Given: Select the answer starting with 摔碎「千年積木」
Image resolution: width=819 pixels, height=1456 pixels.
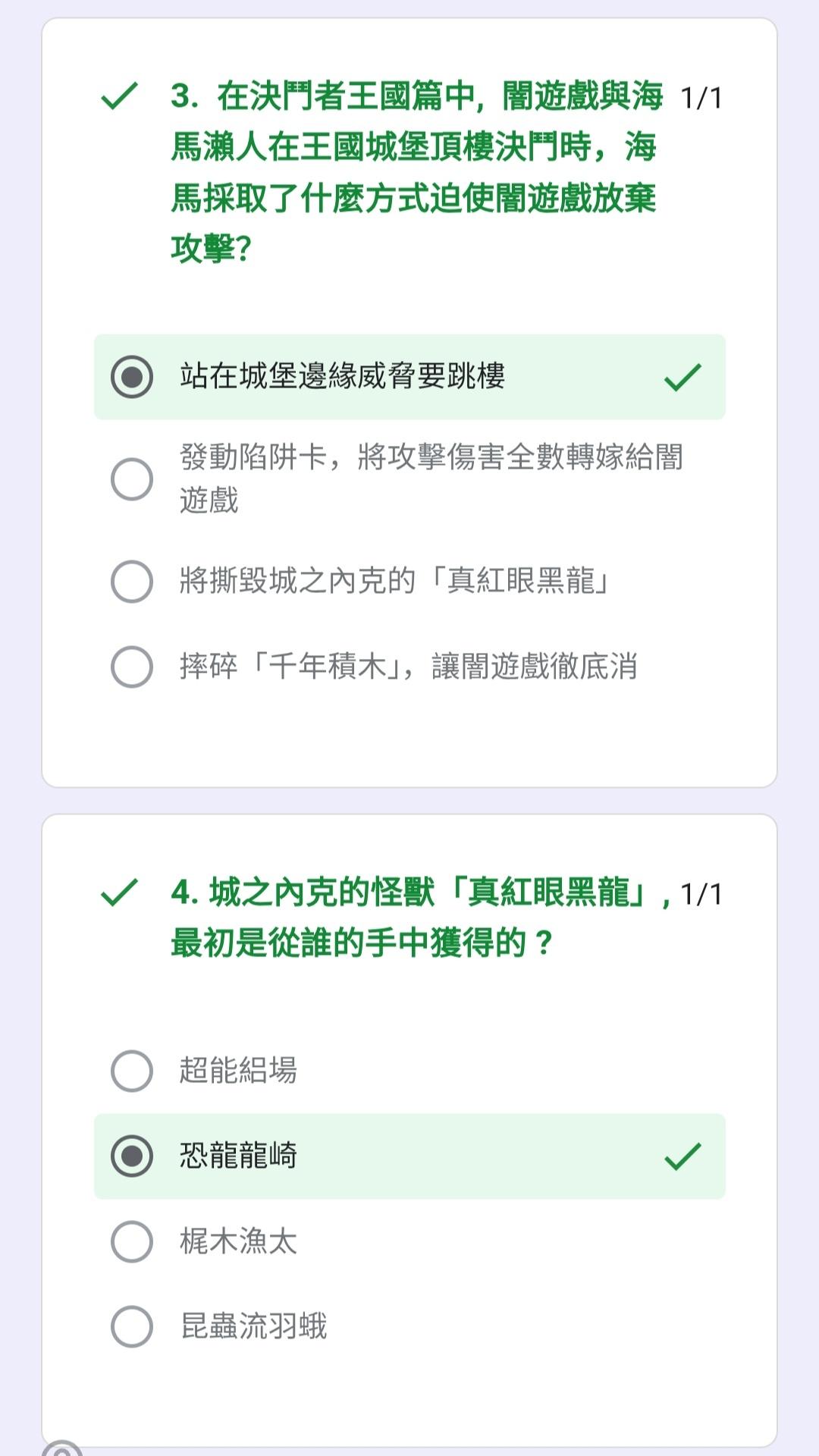Looking at the screenshot, I should [x=409, y=667].
